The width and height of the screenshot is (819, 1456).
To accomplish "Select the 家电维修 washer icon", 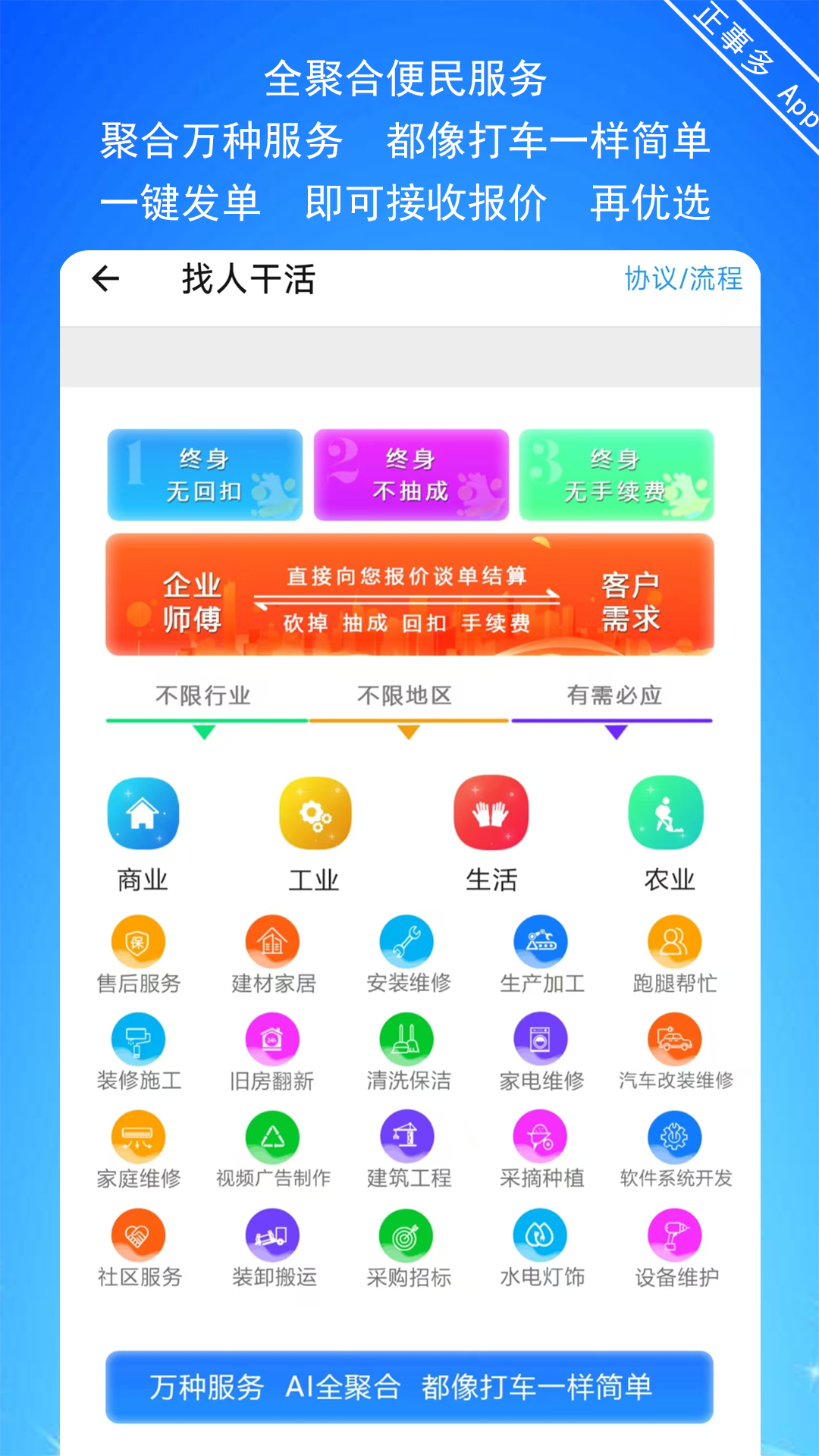I will coord(541,1040).
